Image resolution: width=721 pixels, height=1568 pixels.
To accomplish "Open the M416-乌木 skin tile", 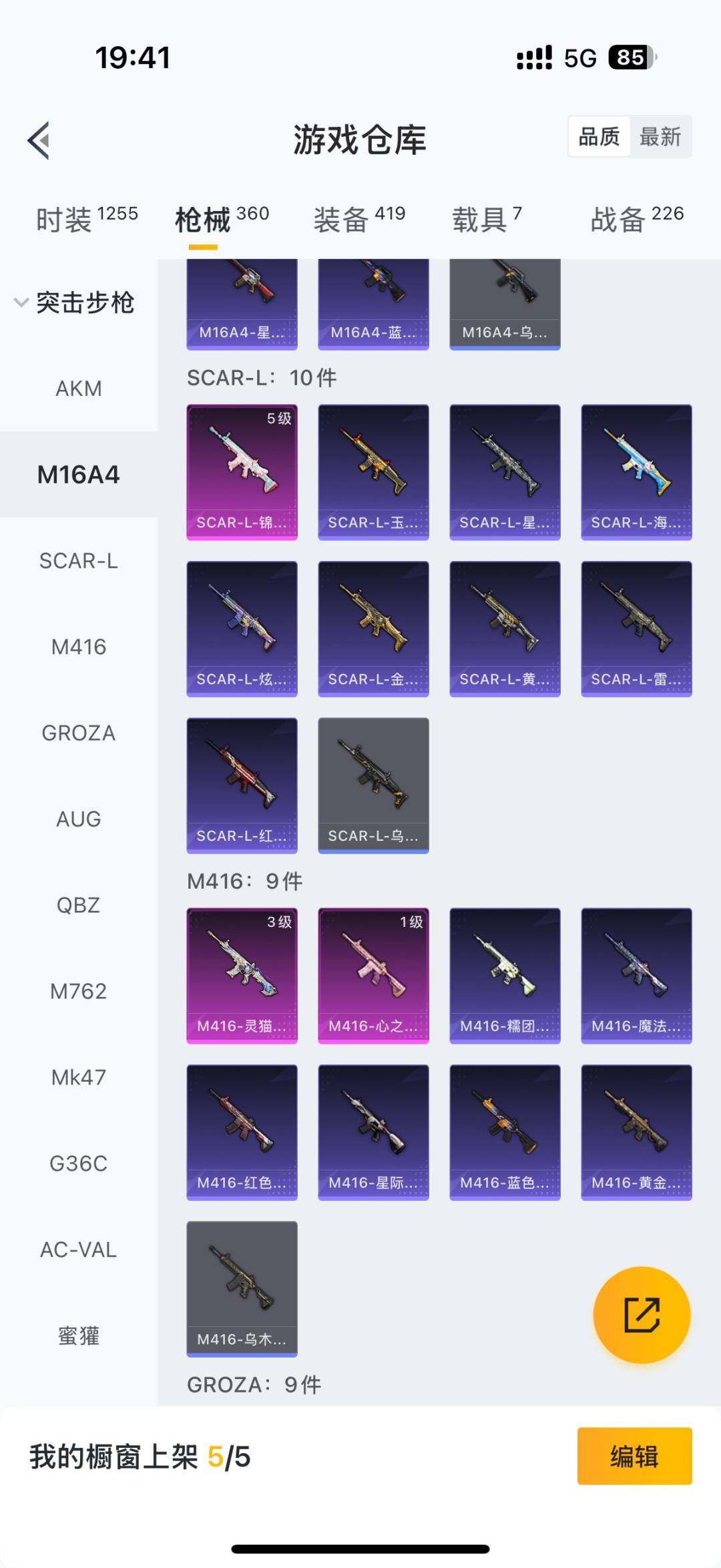I will coord(242,1289).
